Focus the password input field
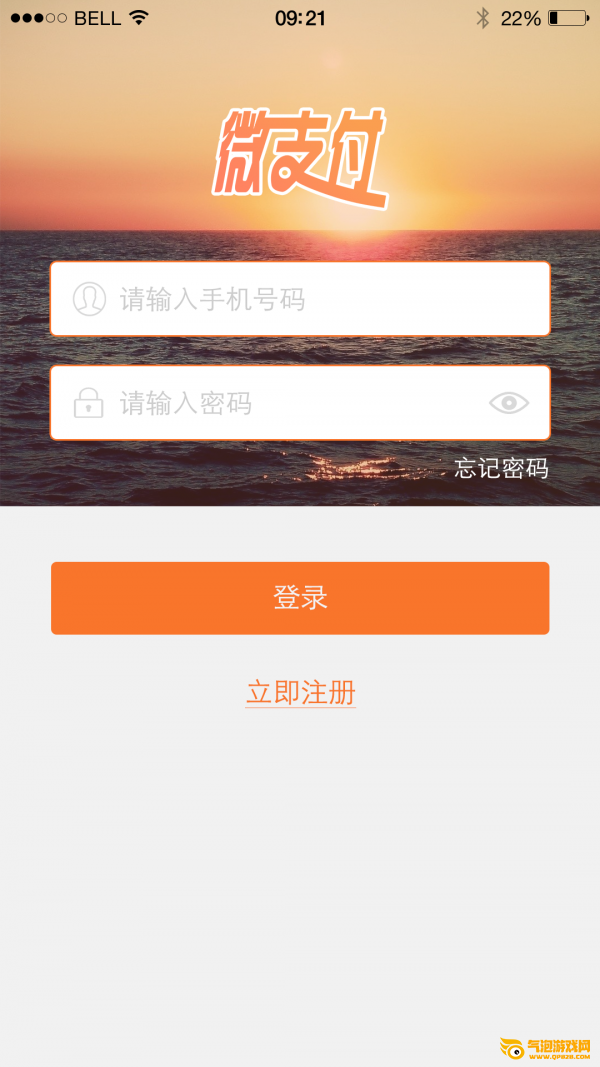The width and height of the screenshot is (600, 1067). [300, 403]
